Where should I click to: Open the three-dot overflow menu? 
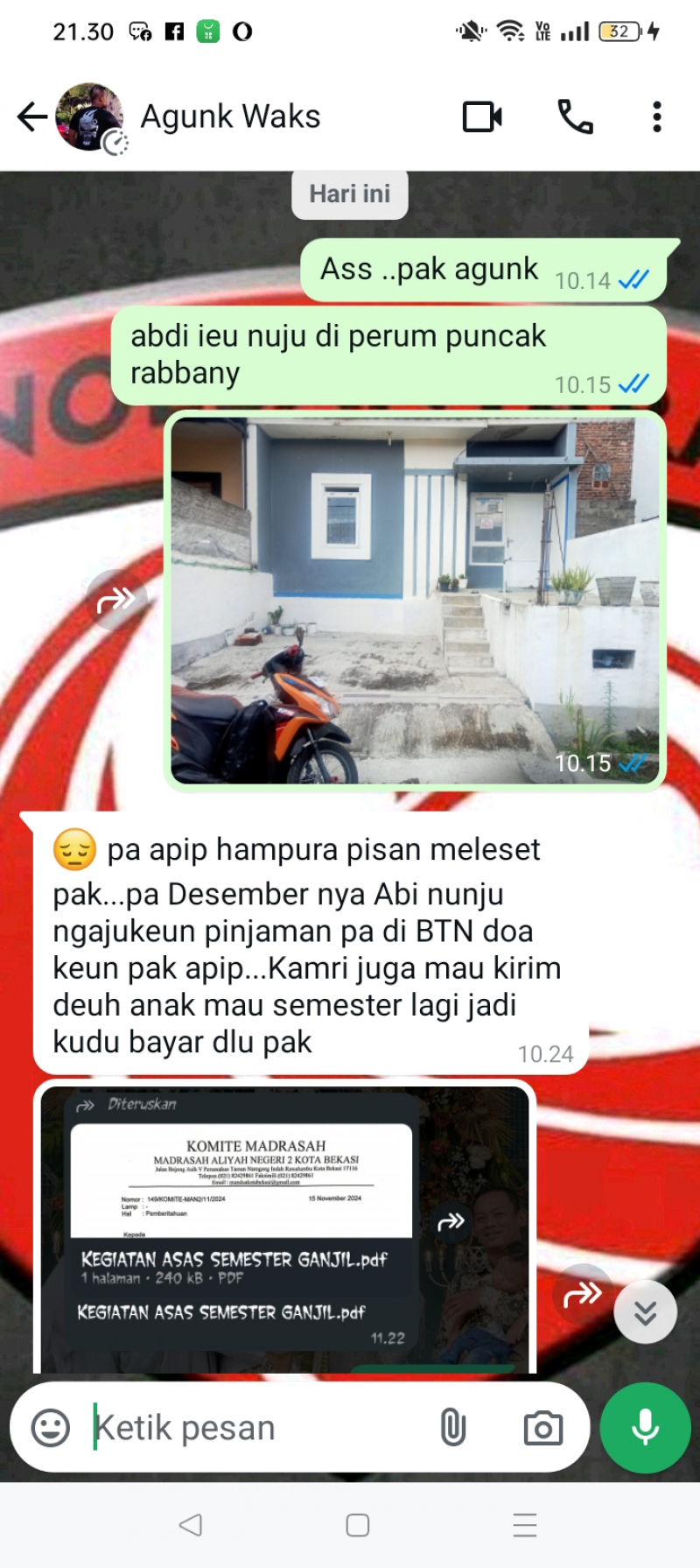(656, 116)
